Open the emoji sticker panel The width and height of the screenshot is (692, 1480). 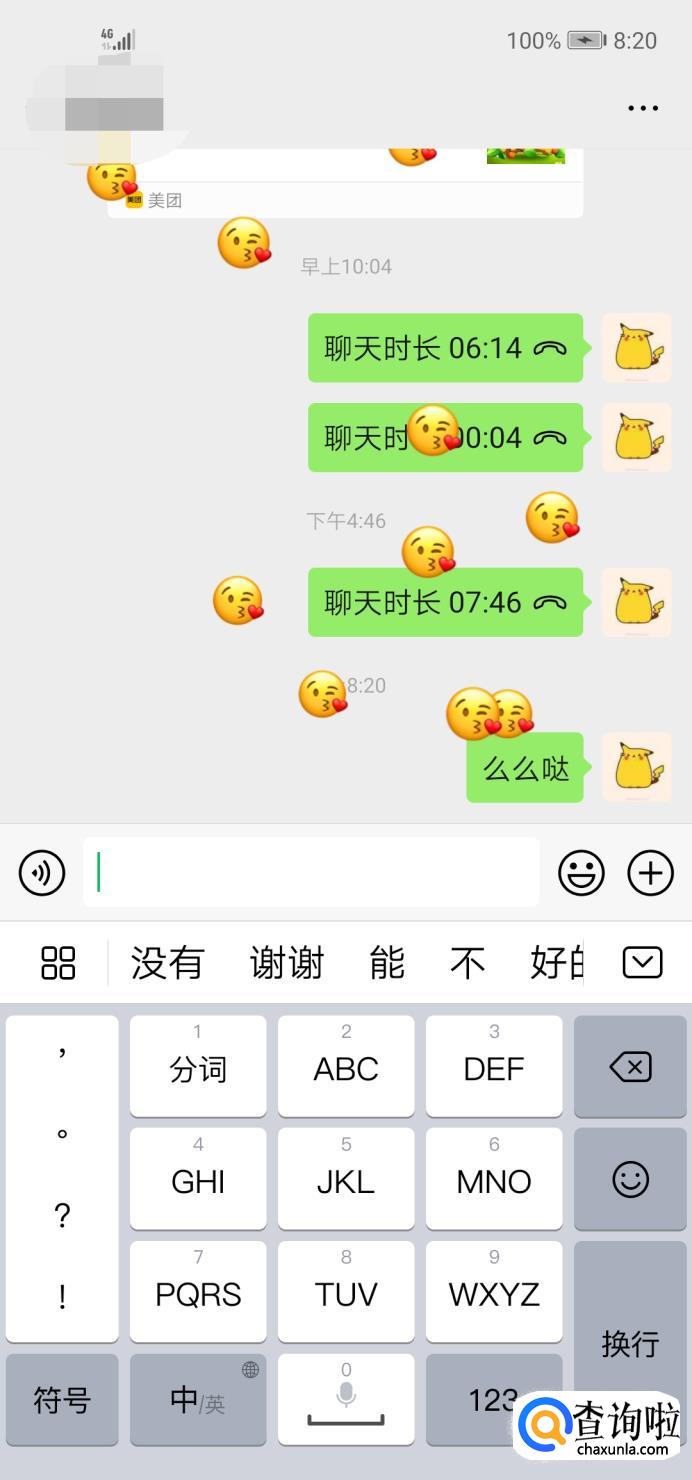pyautogui.click(x=581, y=873)
